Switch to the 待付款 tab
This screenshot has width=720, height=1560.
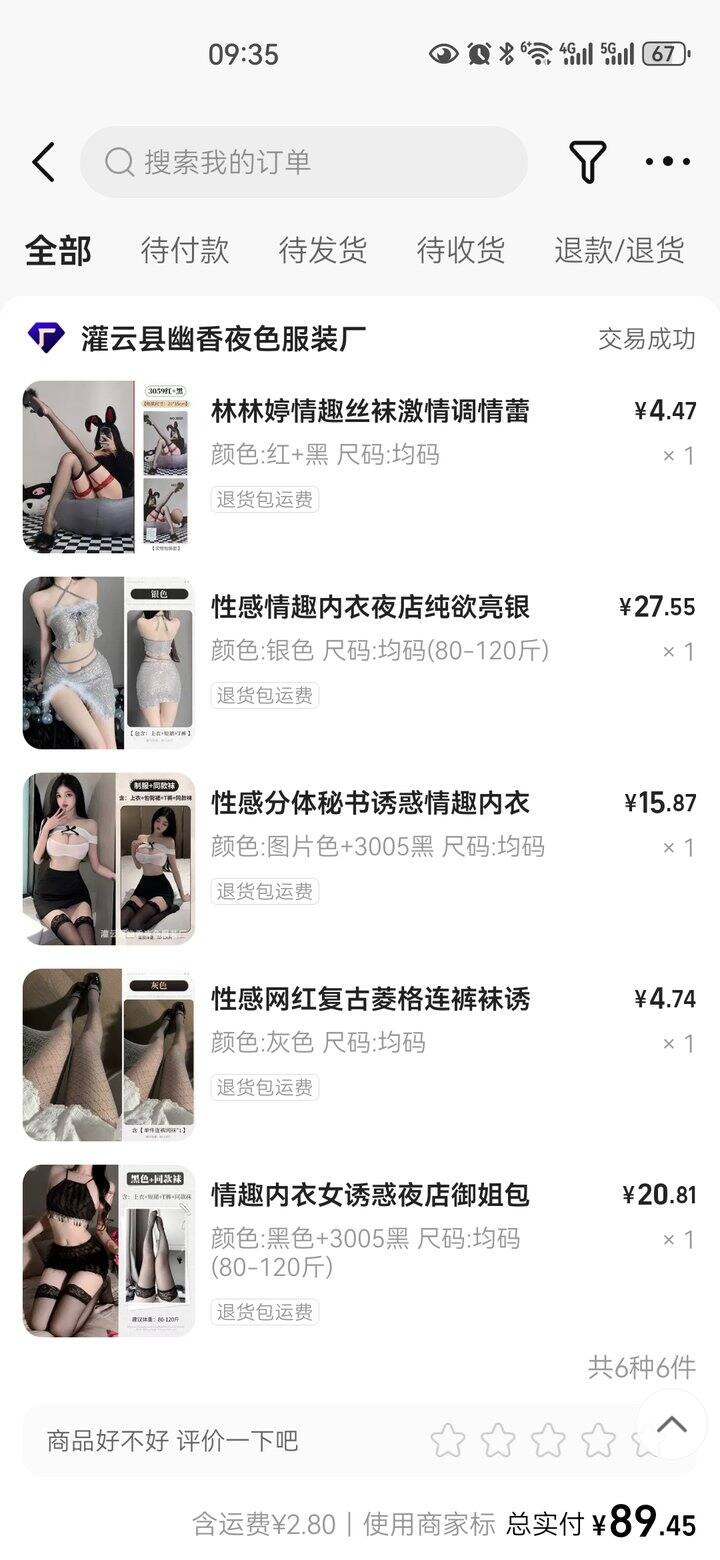tap(185, 250)
